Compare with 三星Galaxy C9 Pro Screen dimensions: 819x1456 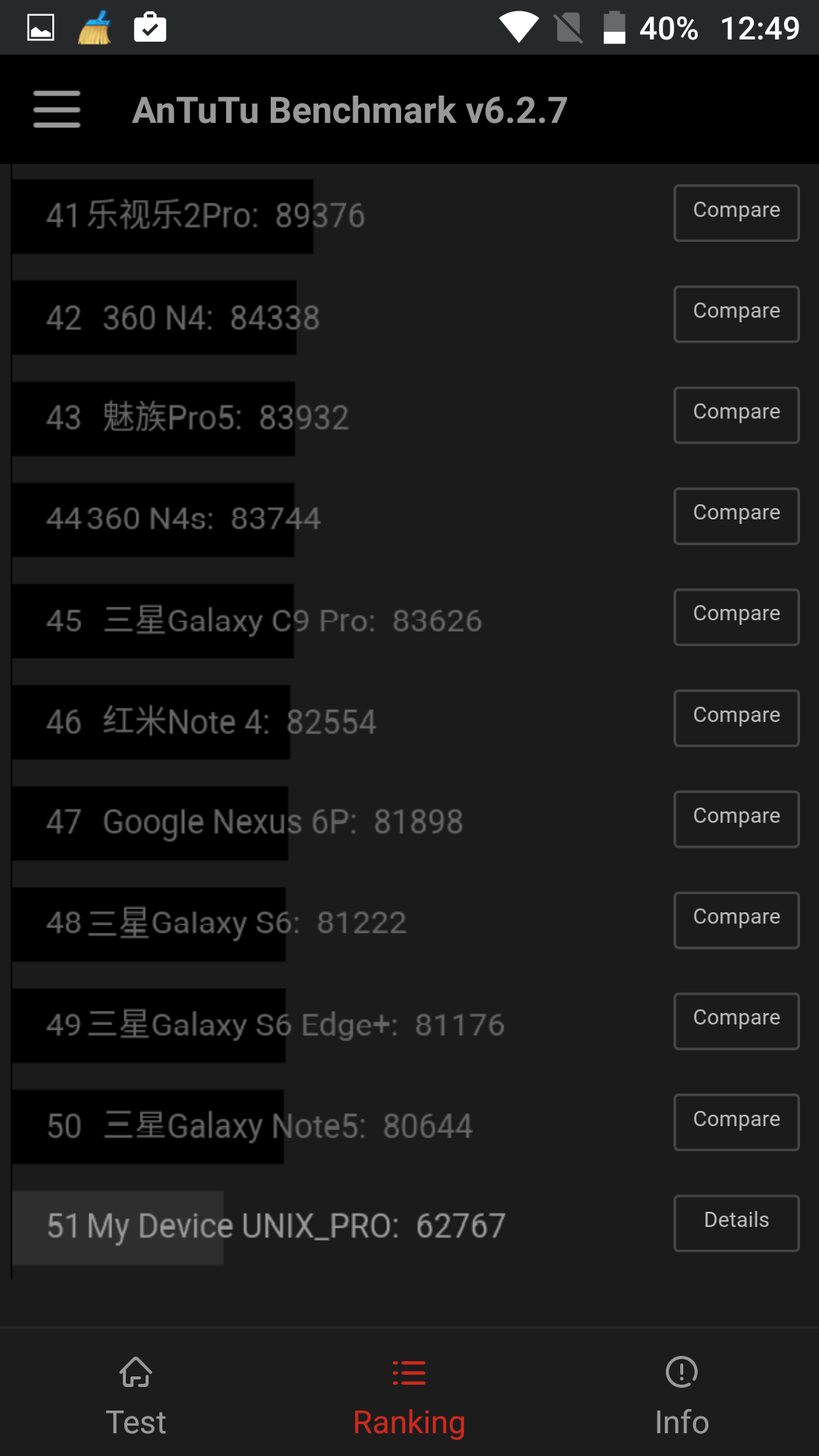tap(736, 617)
